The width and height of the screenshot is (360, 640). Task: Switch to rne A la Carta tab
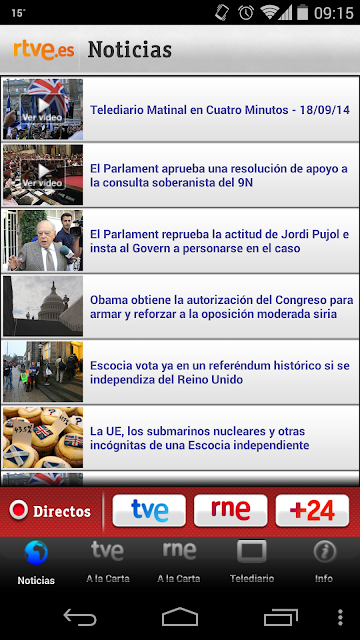pyautogui.click(x=179, y=562)
